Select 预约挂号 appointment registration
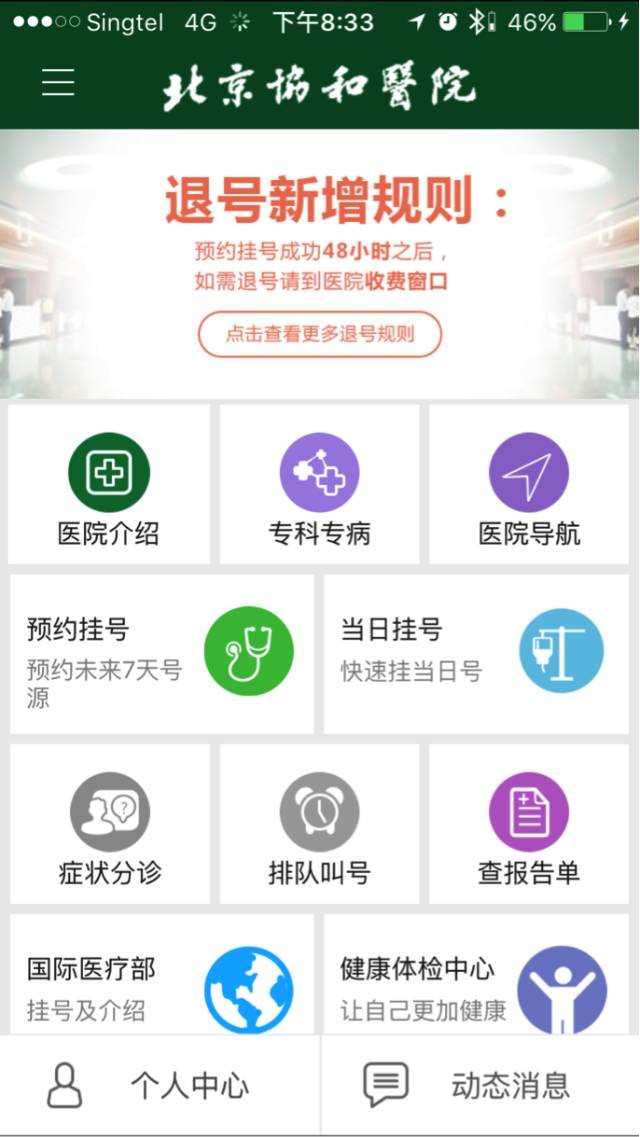This screenshot has height=1137, width=640. click(x=160, y=653)
